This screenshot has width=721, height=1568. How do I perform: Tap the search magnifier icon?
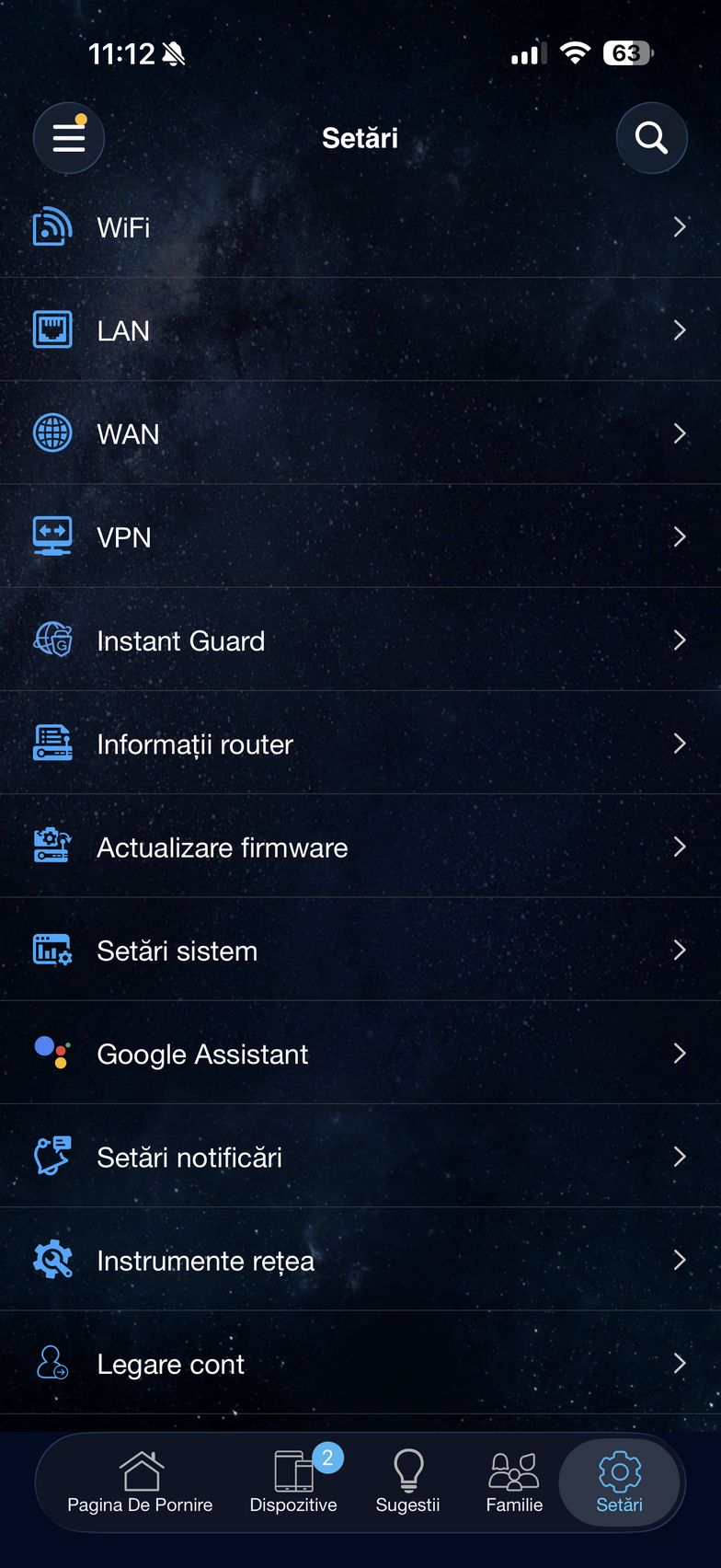651,138
